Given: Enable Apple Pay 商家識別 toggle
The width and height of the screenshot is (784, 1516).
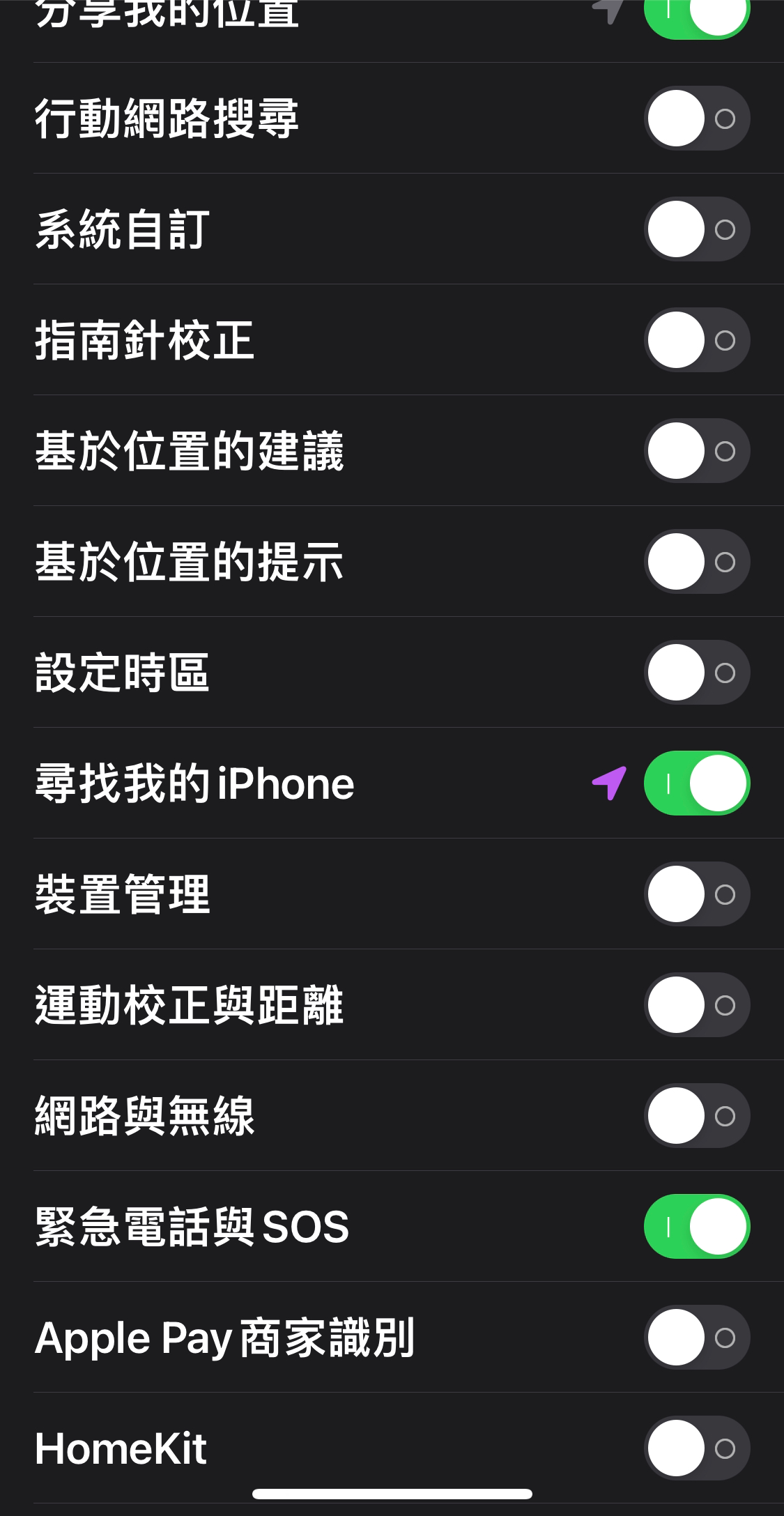Looking at the screenshot, I should tap(697, 1337).
